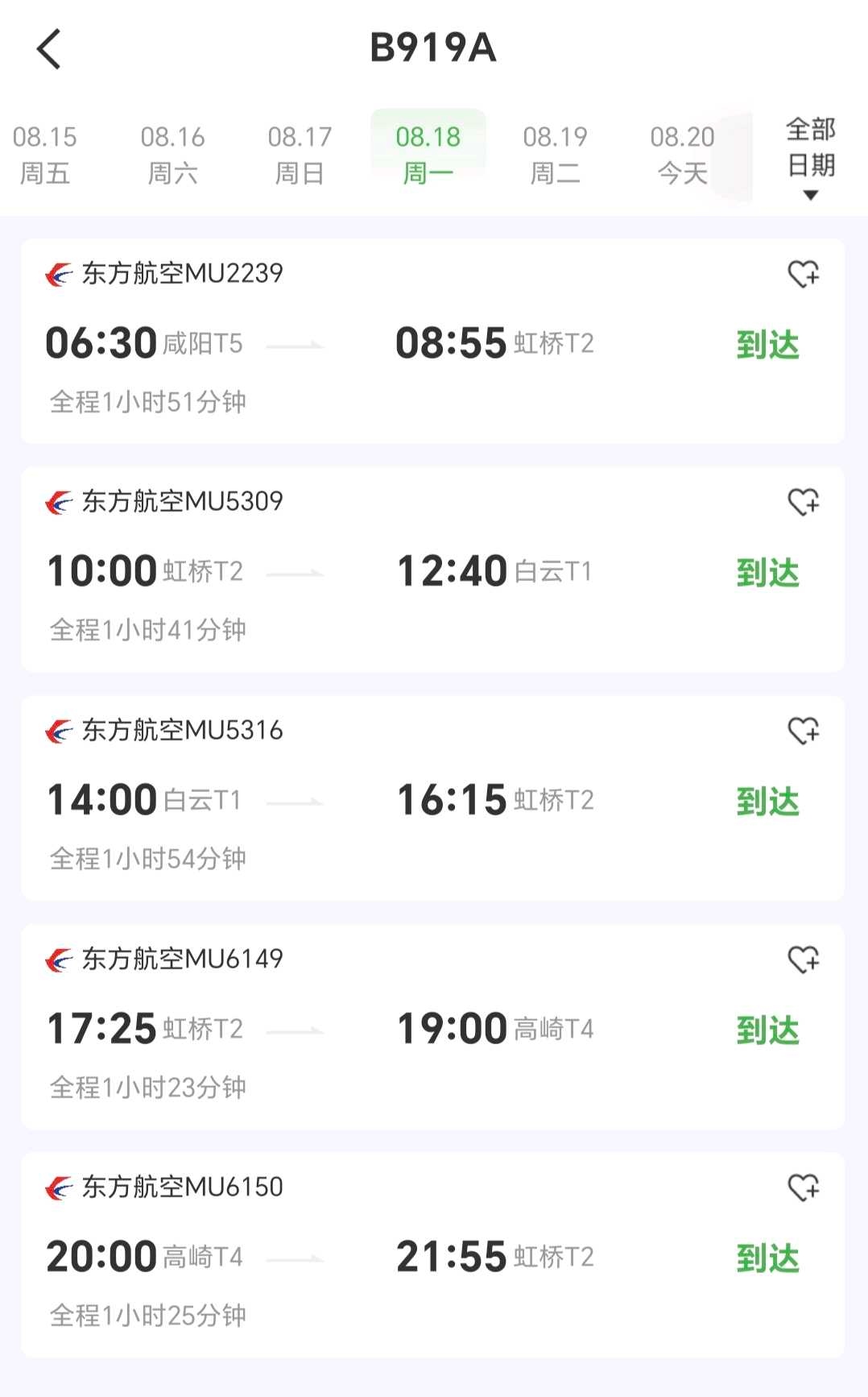This screenshot has height=1397, width=868.
Task: Tap the heart icon on MU5316
Action: pyautogui.click(x=804, y=731)
